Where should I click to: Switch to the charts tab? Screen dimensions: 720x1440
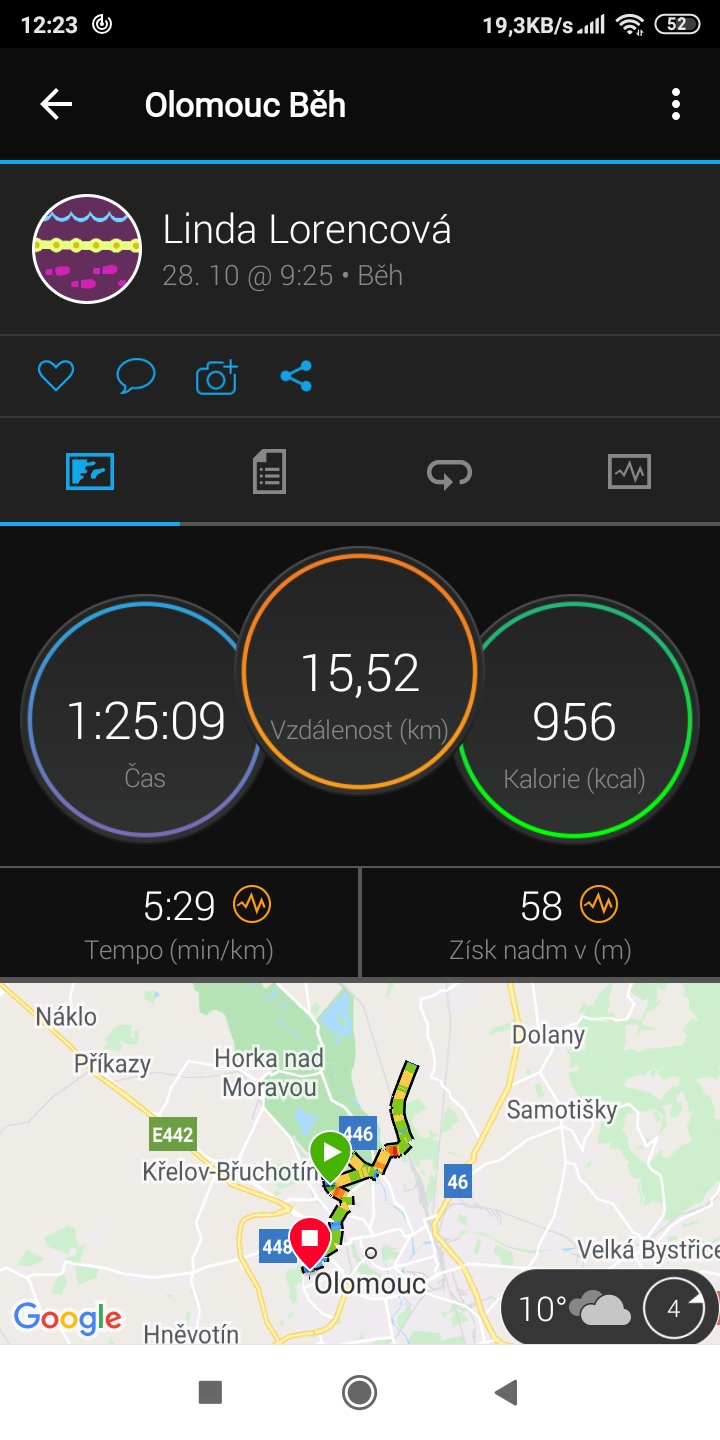[629, 471]
